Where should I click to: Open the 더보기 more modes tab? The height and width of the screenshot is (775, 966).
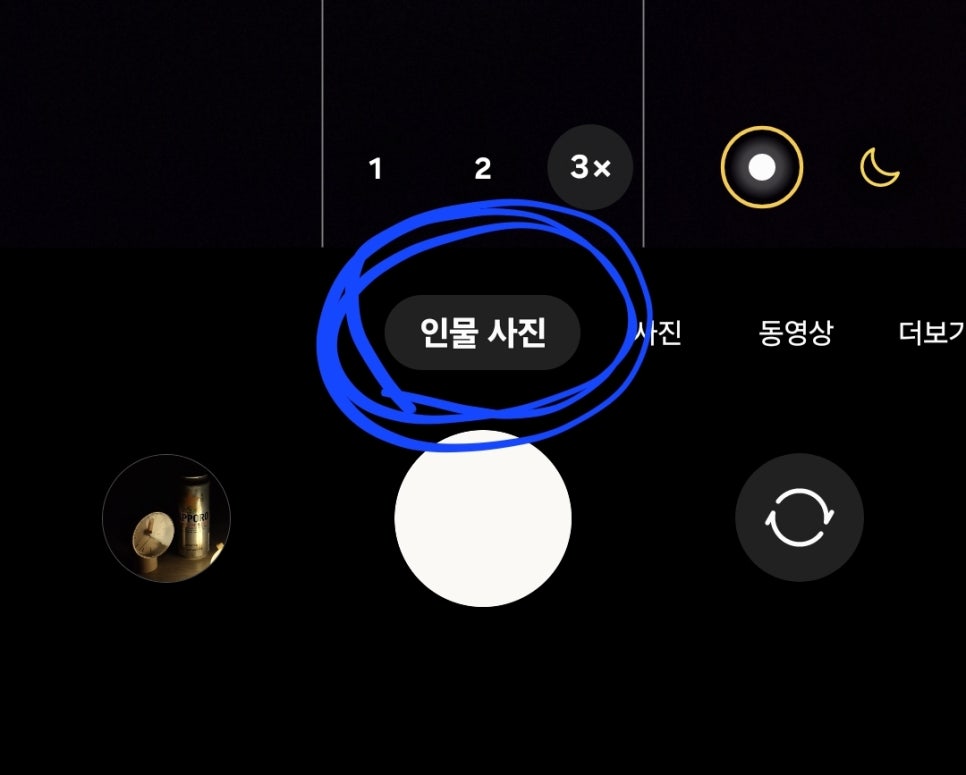coord(930,333)
